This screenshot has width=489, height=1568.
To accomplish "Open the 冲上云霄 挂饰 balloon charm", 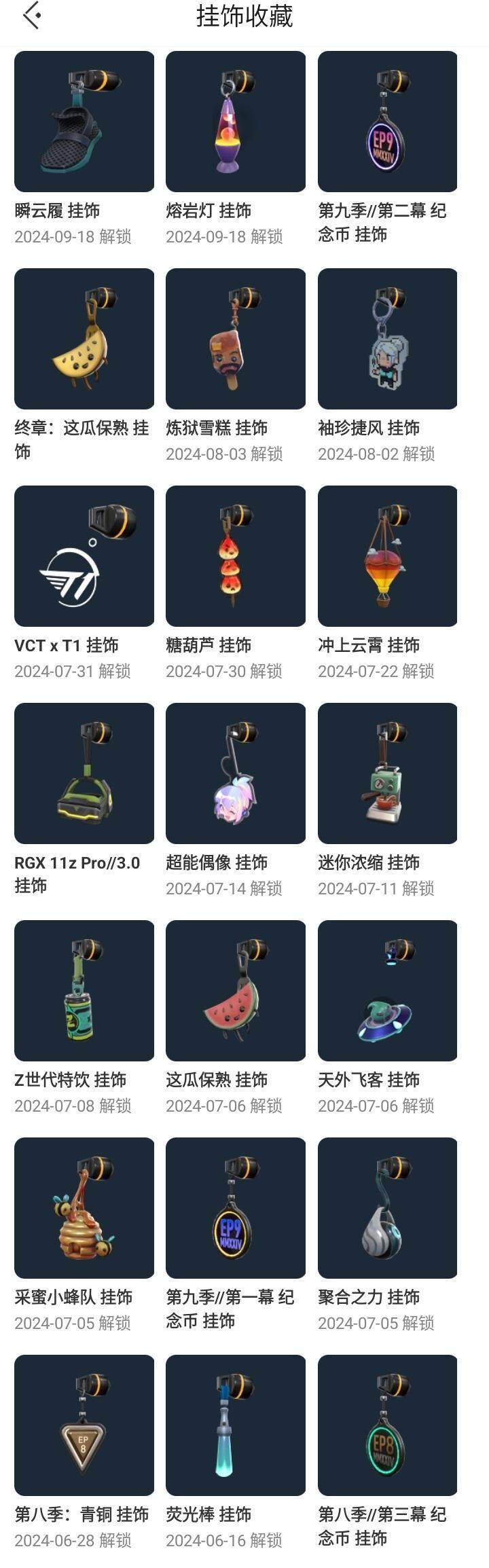I will click(387, 556).
